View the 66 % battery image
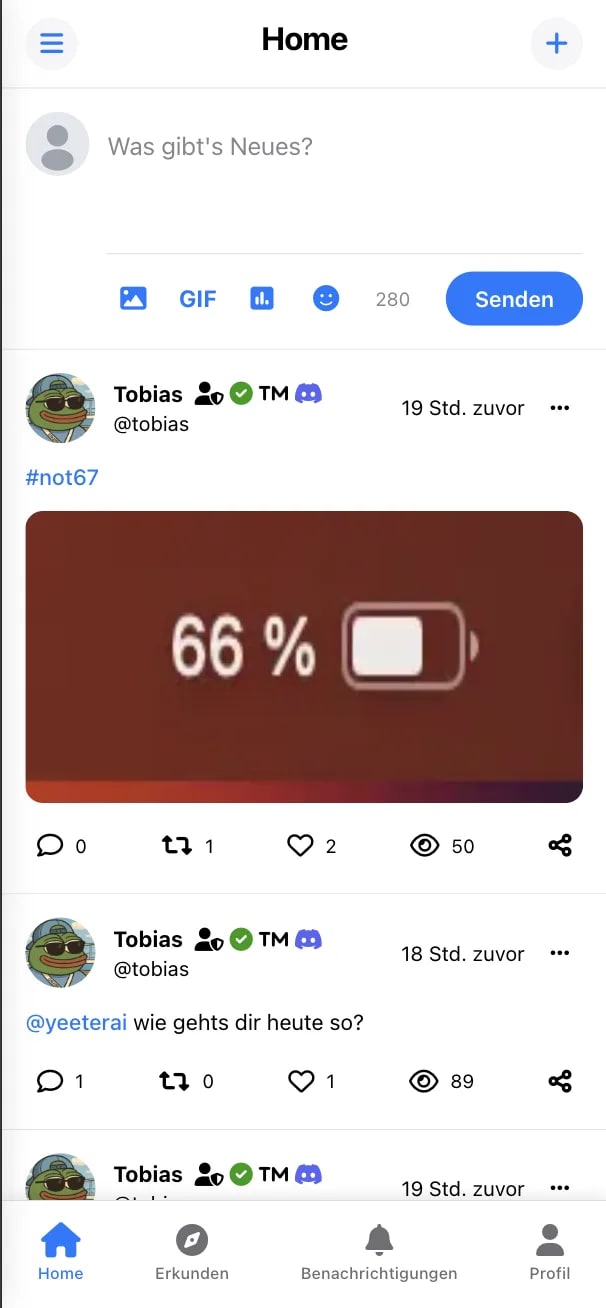Image resolution: width=606 pixels, height=1308 pixels. pyautogui.click(x=304, y=657)
